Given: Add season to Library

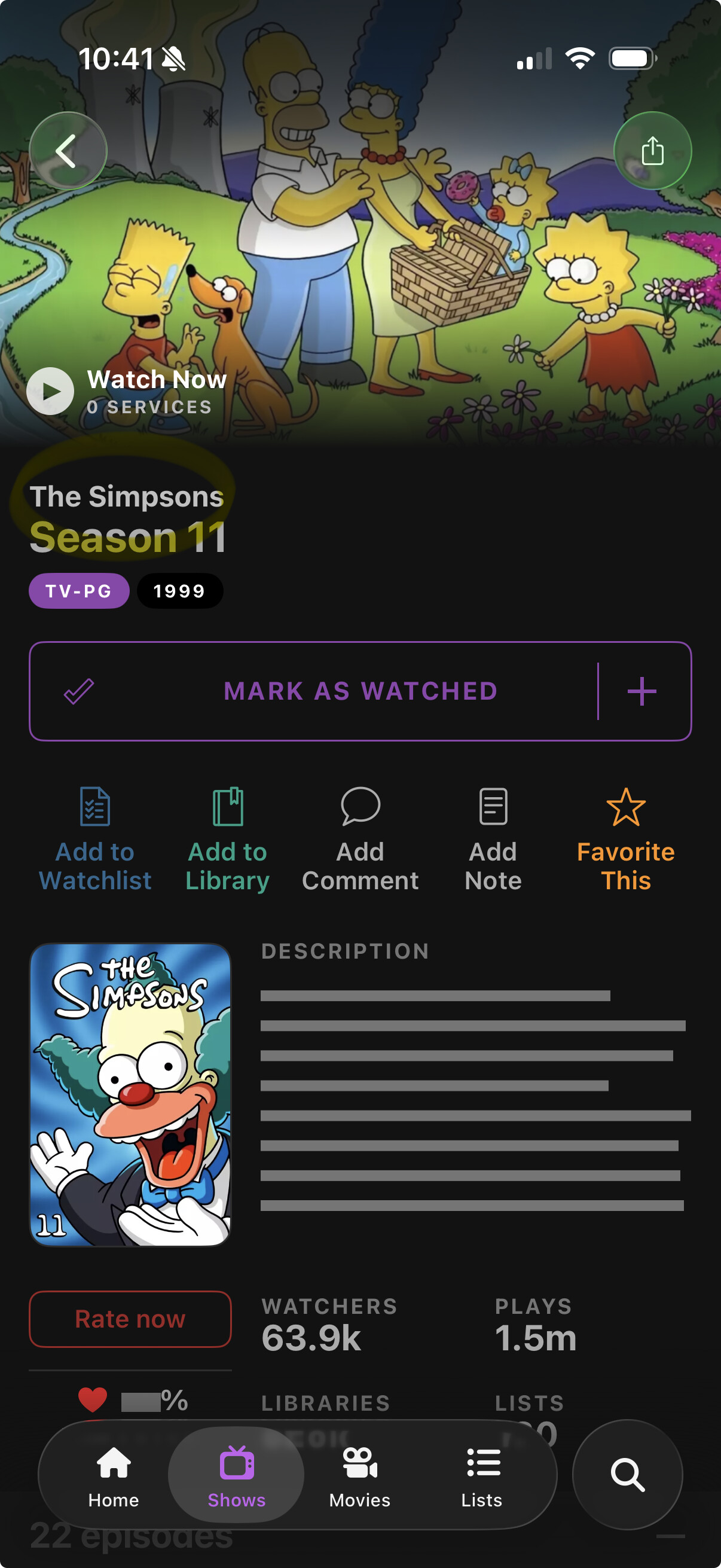Looking at the screenshot, I should [x=228, y=840].
